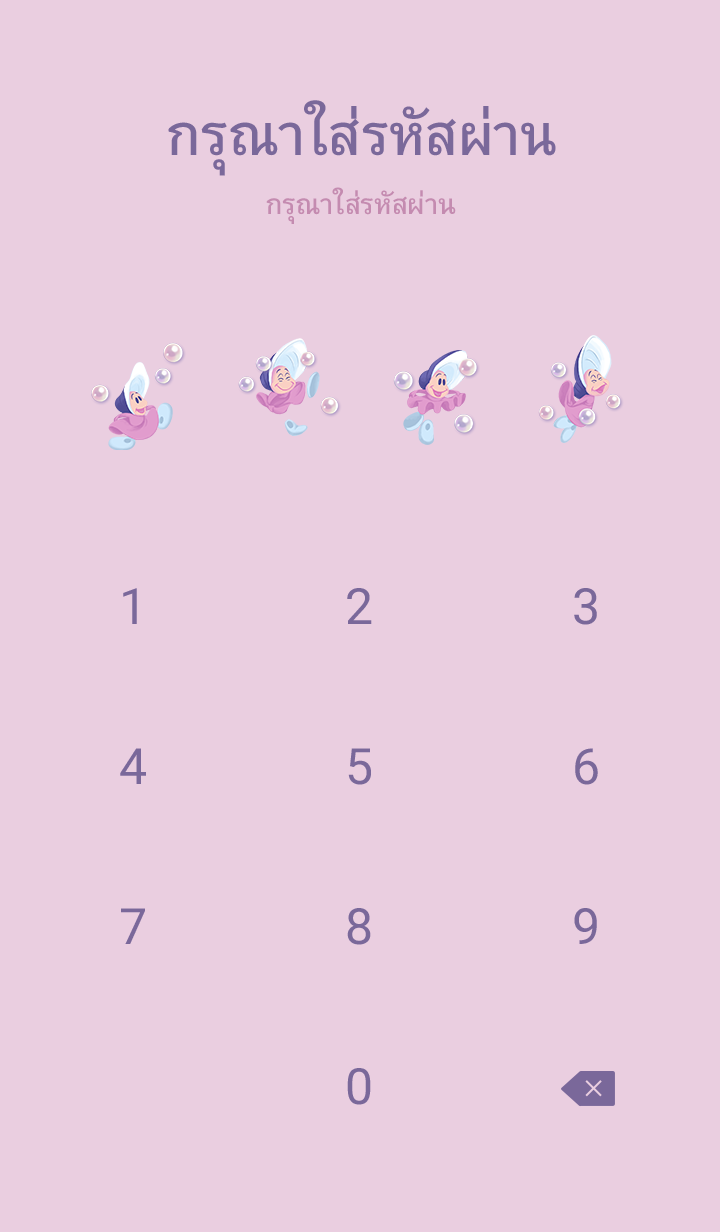Viewport: 720px width, 1232px height.
Task: Enter digit 9 for the passcode
Action: pyautogui.click(x=585, y=927)
